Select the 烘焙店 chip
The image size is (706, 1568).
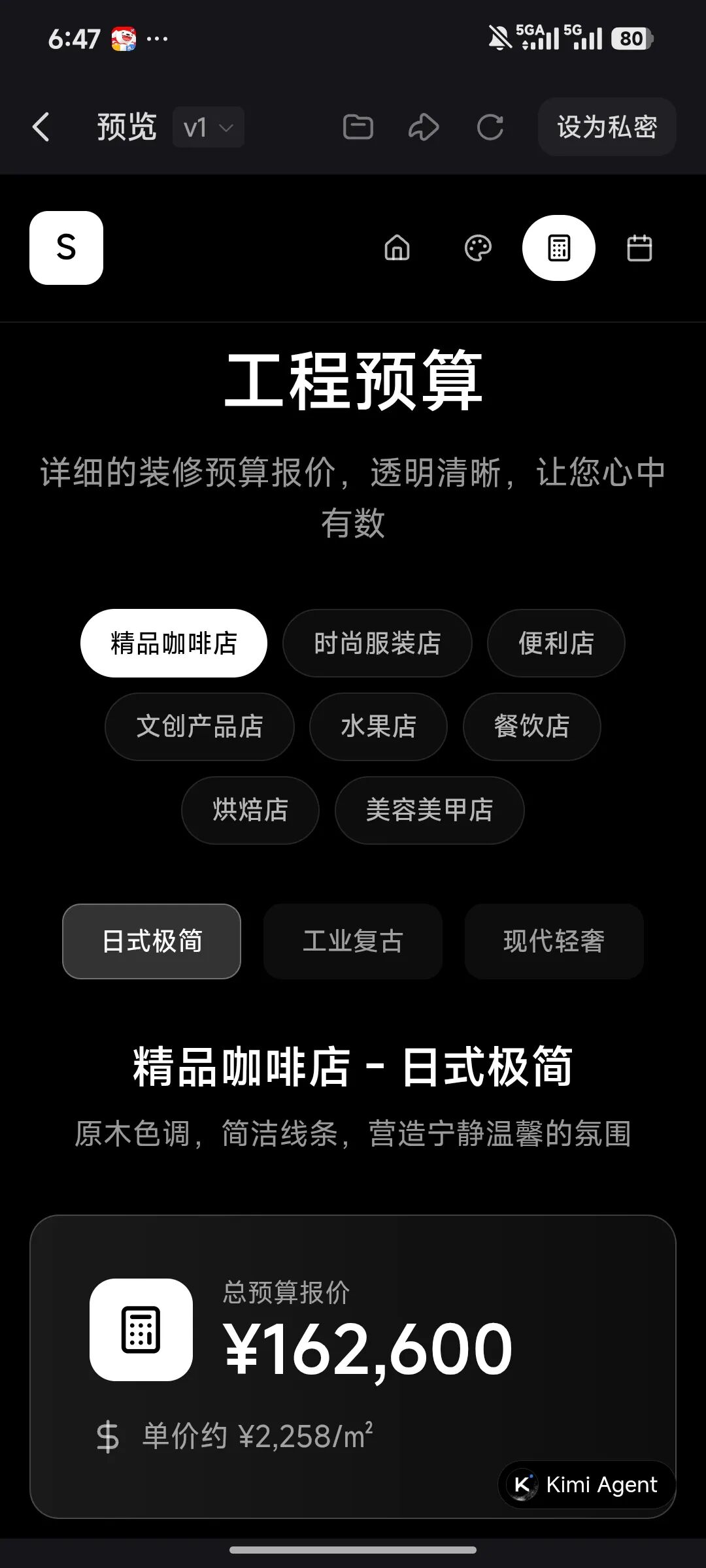coord(250,810)
